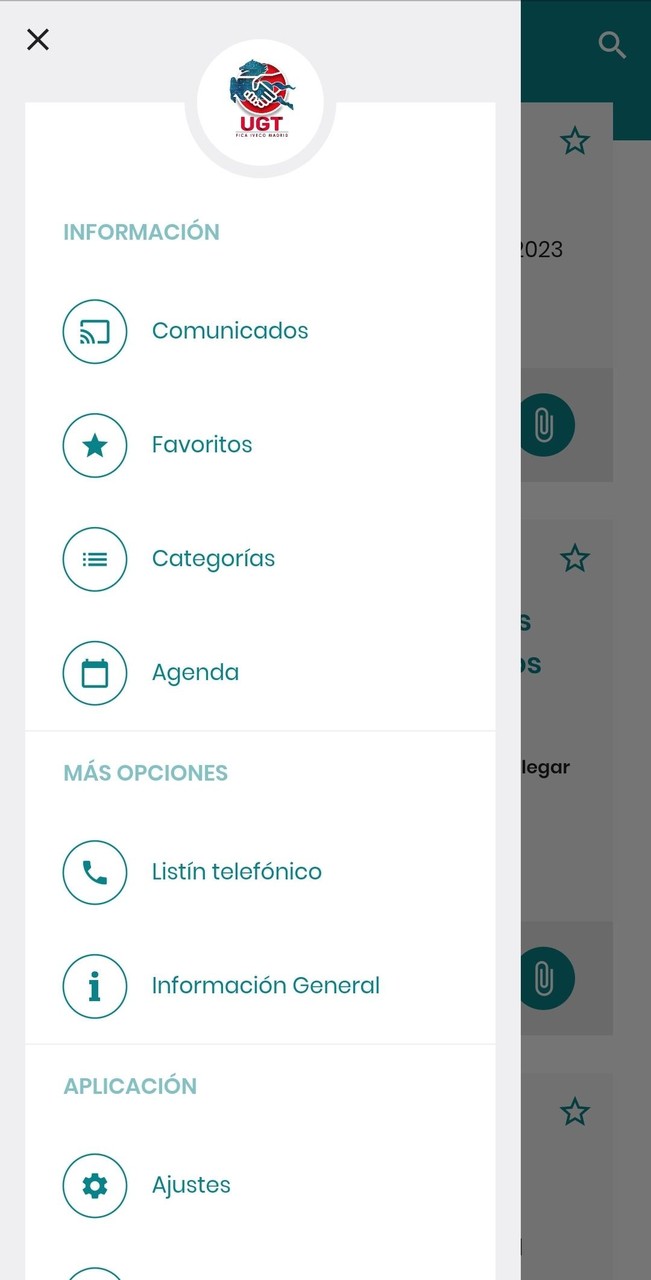651x1280 pixels.
Task: Open Información General
Action: pos(265,986)
